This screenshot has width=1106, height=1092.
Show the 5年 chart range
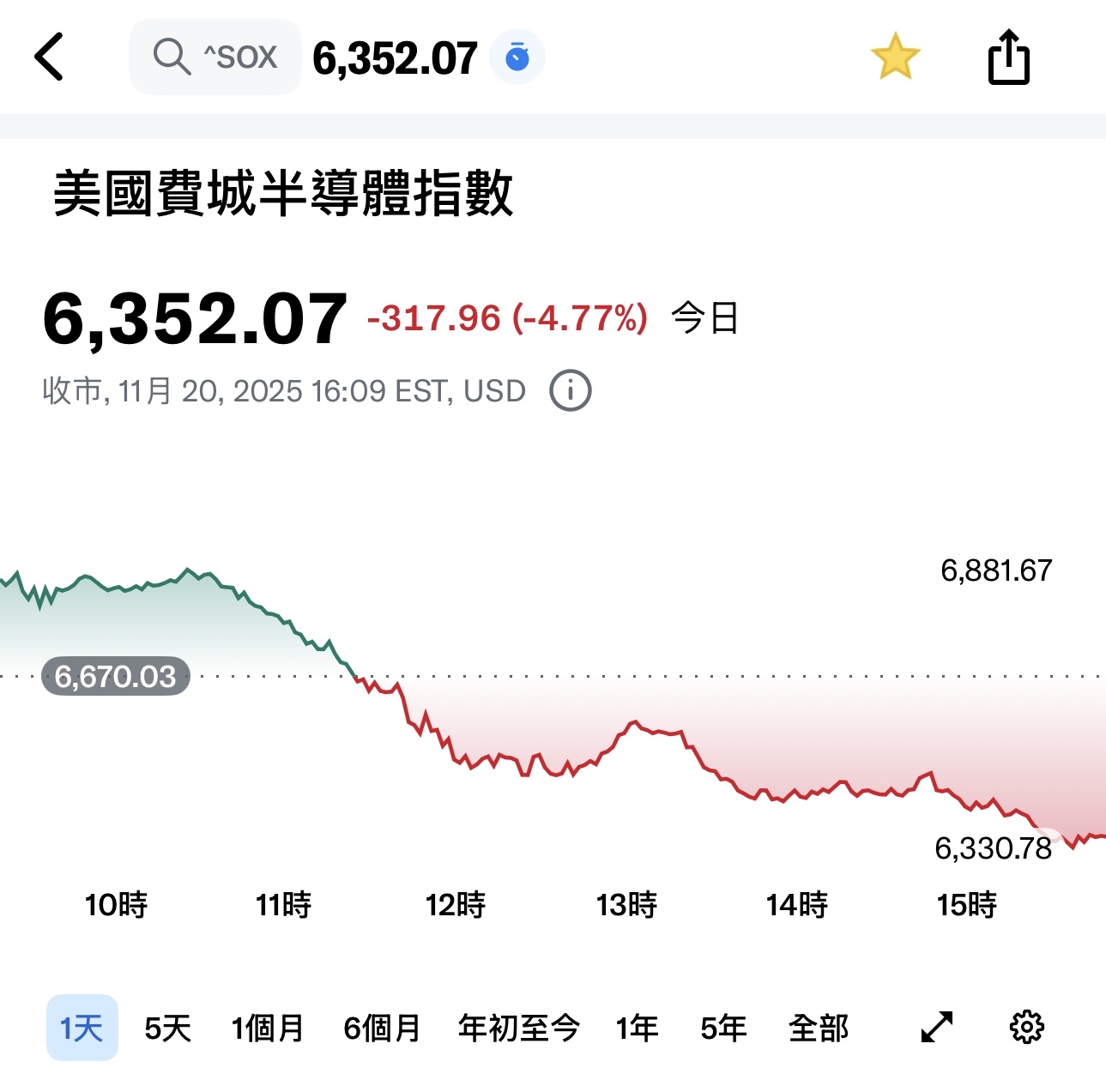click(723, 1027)
